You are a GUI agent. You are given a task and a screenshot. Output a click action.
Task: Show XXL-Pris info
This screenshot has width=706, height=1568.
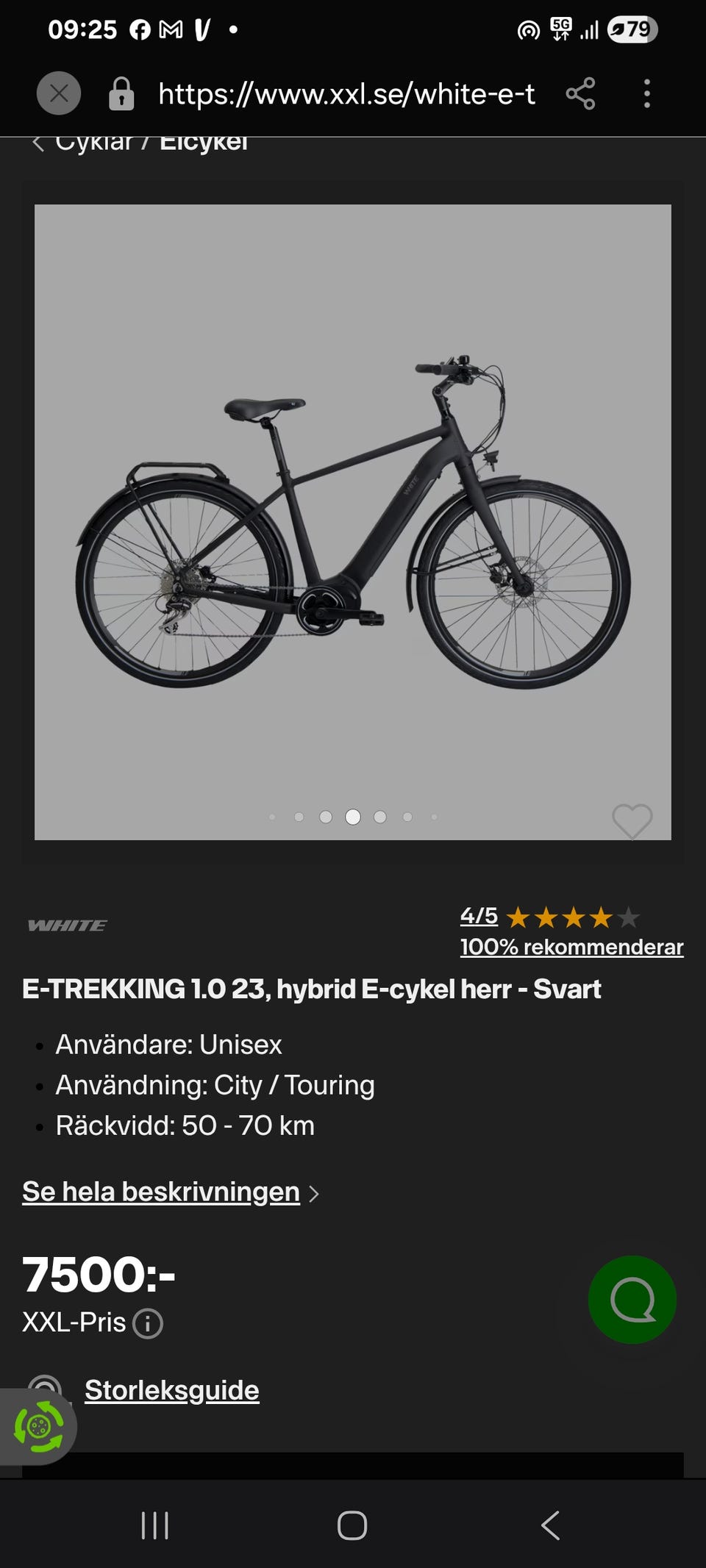point(148,1323)
